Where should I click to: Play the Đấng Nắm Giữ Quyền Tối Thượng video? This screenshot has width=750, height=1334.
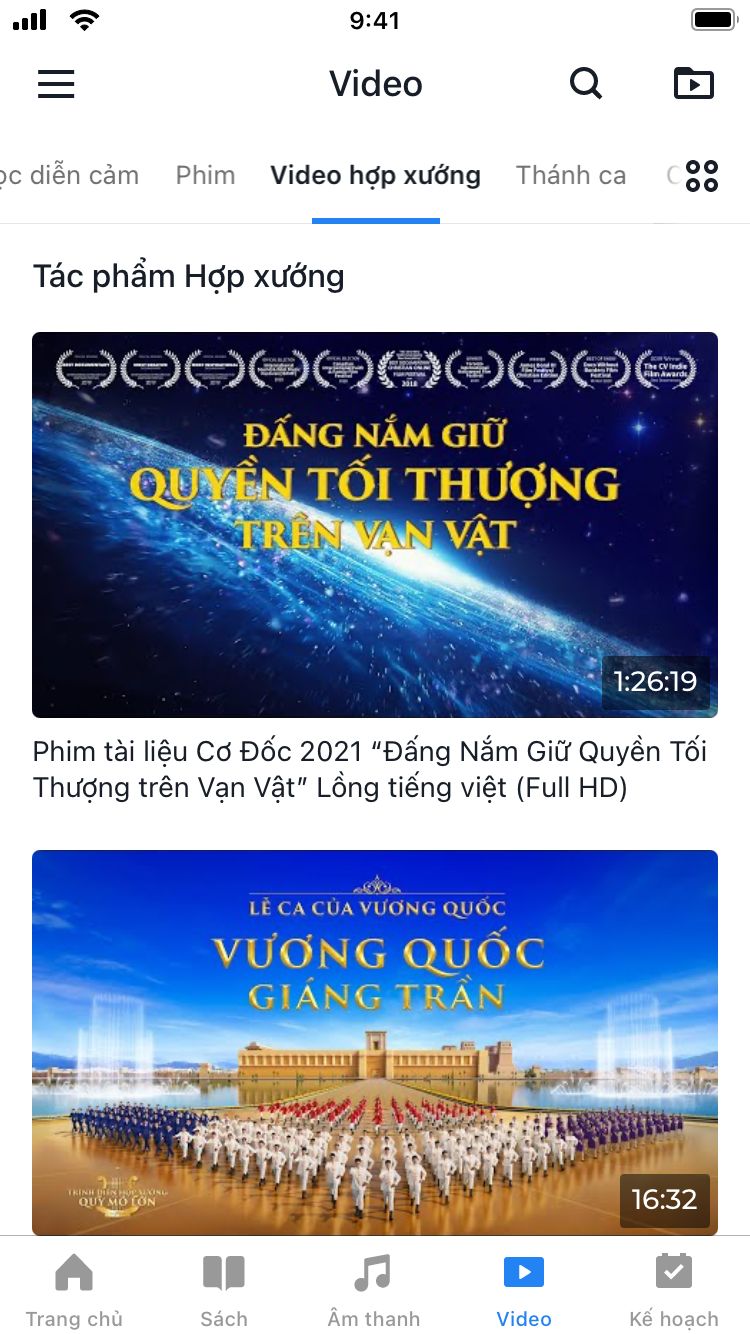pyautogui.click(x=375, y=524)
